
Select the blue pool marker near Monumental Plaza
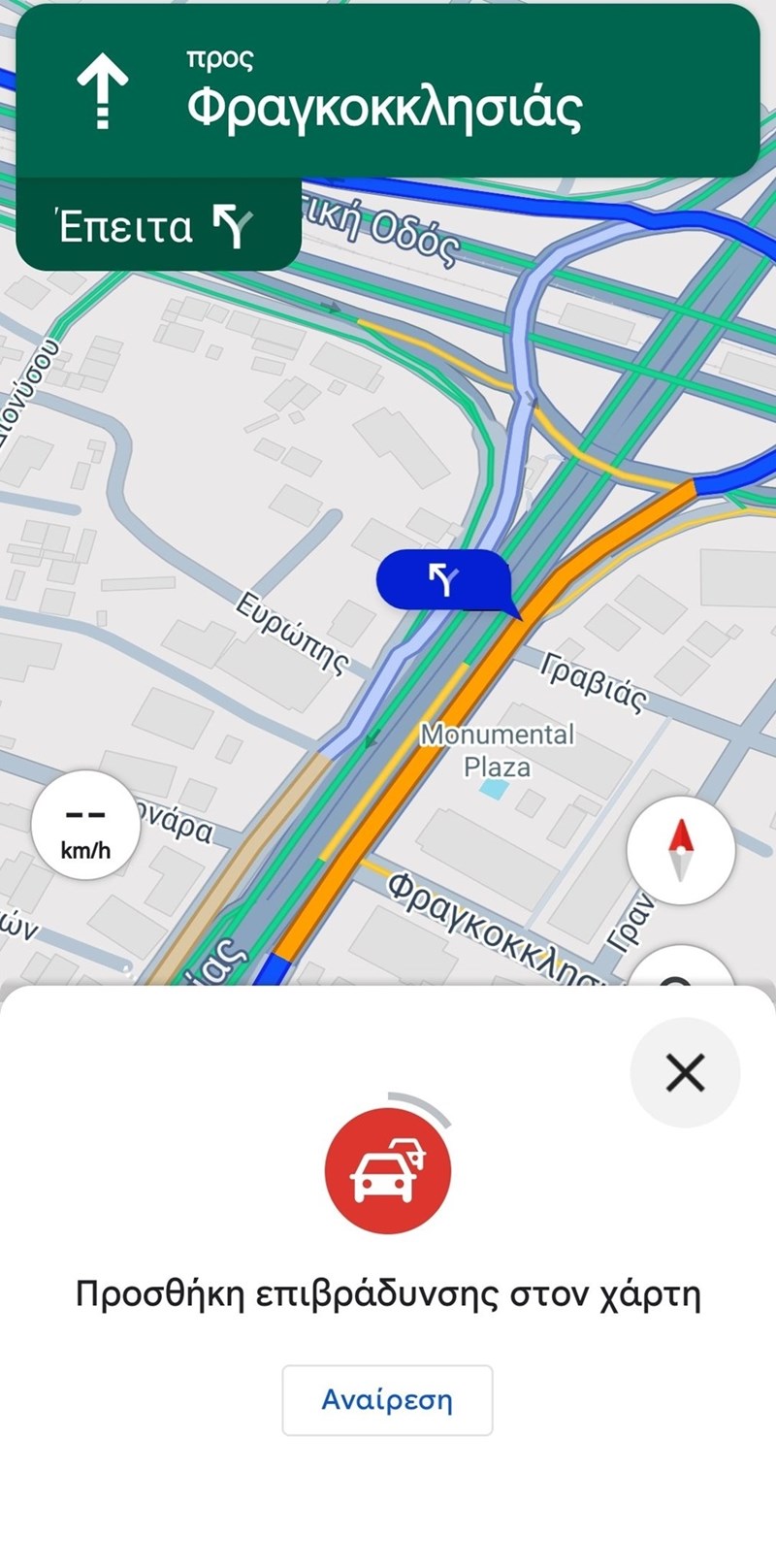(493, 791)
